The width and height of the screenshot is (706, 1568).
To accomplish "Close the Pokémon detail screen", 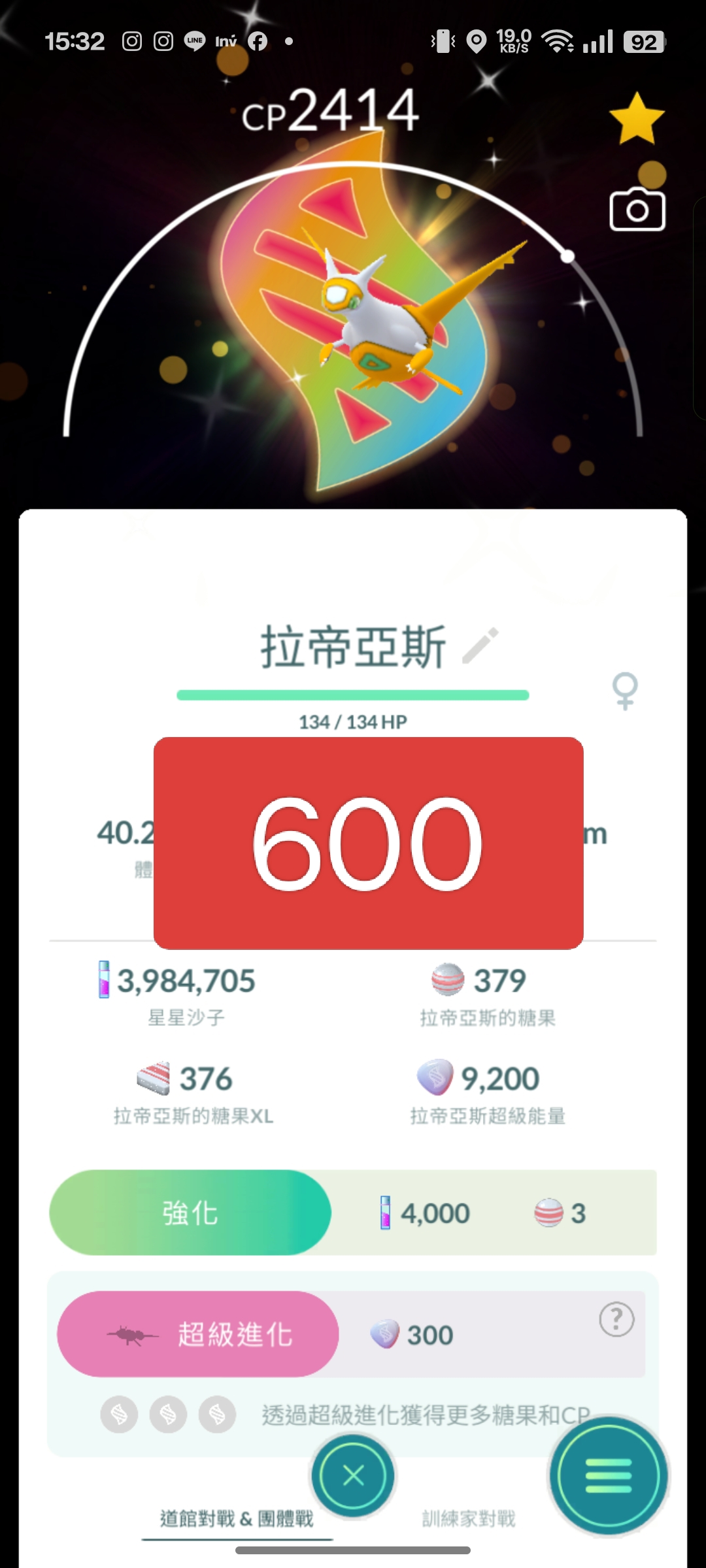I will (353, 1475).
